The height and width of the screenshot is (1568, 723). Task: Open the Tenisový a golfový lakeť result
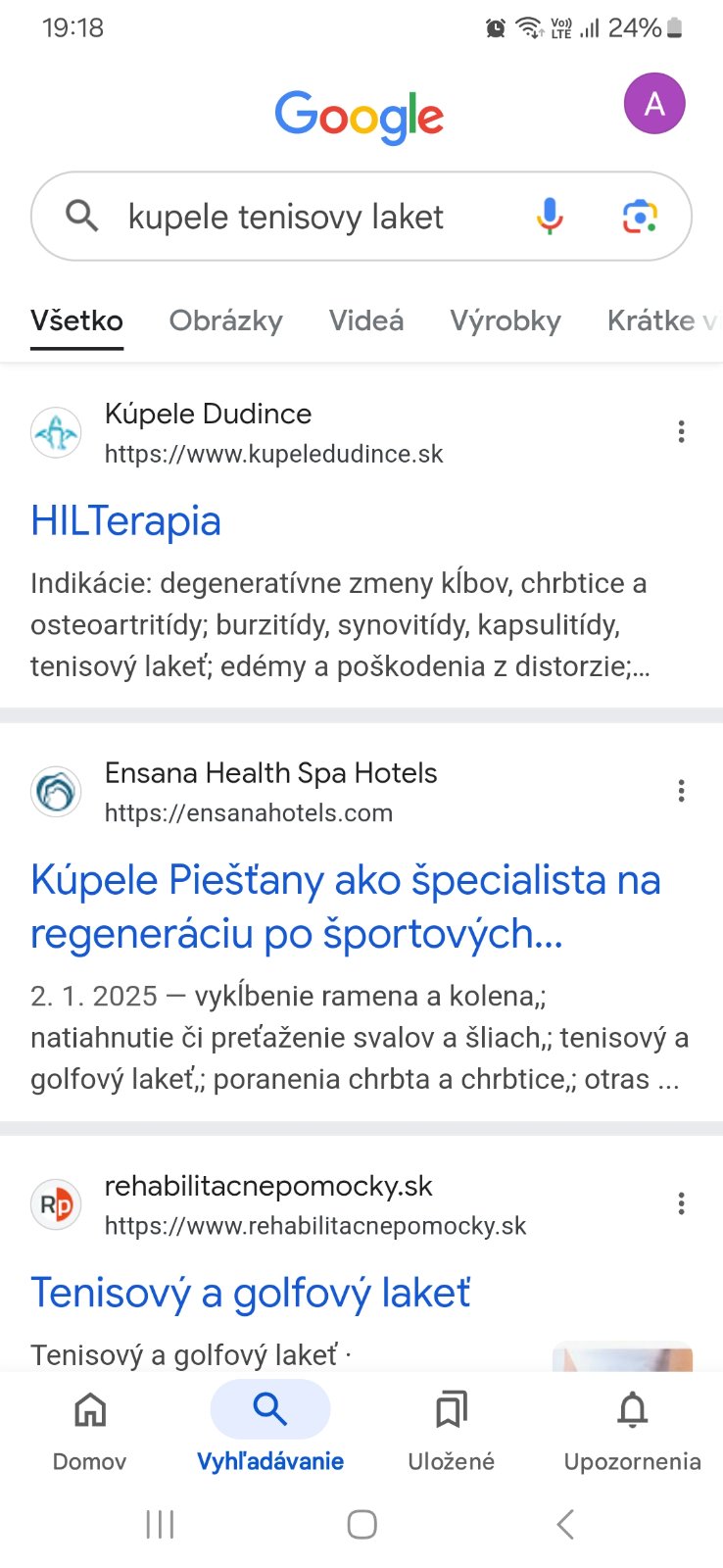pos(250,1293)
